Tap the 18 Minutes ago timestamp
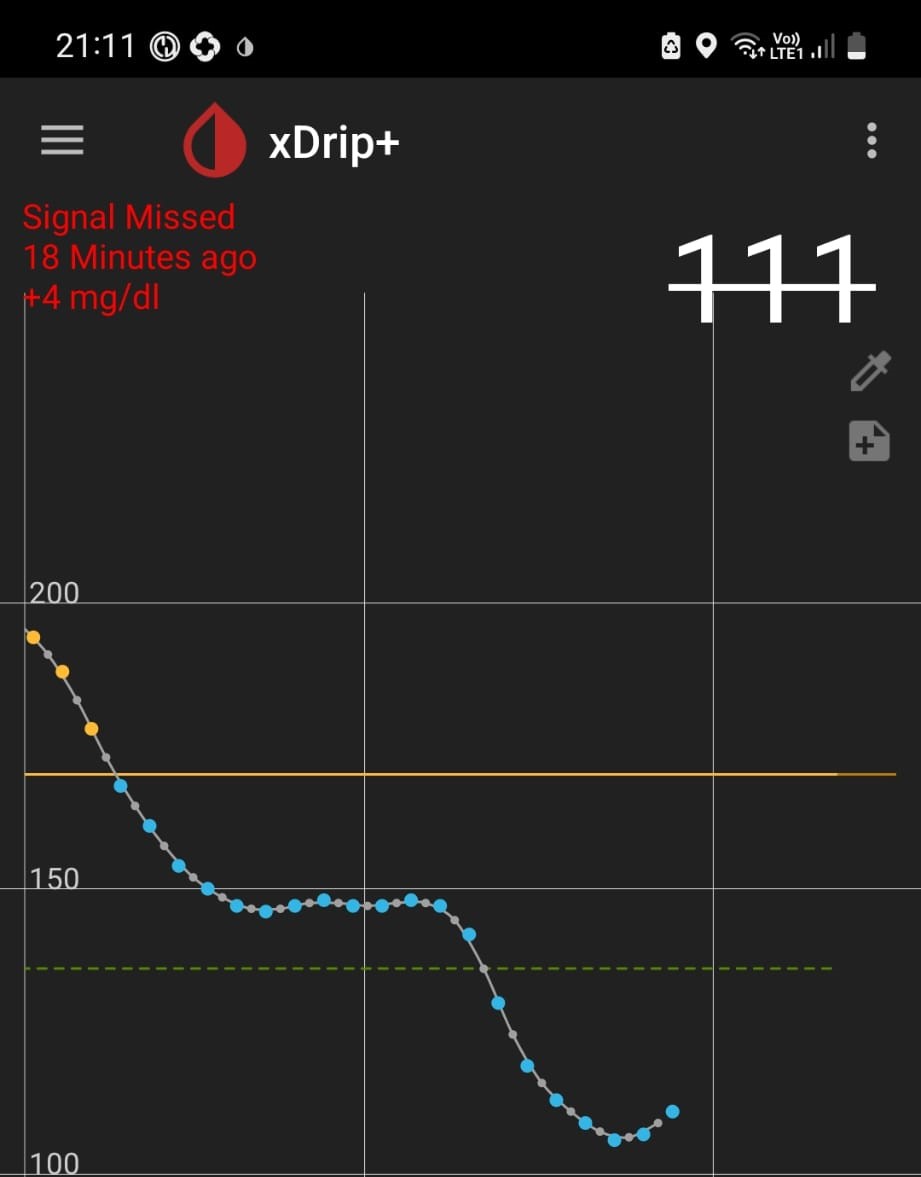921x1177 pixels. [140, 257]
